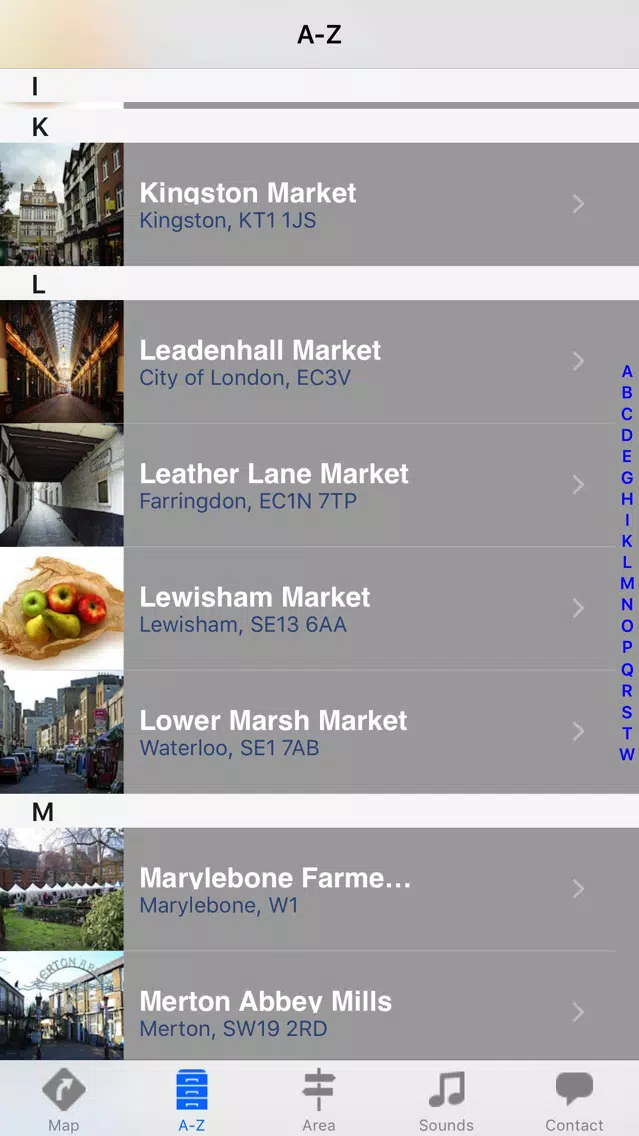This screenshot has width=639, height=1136.
Task: Switch to the Contact tab
Action: coord(575,1100)
